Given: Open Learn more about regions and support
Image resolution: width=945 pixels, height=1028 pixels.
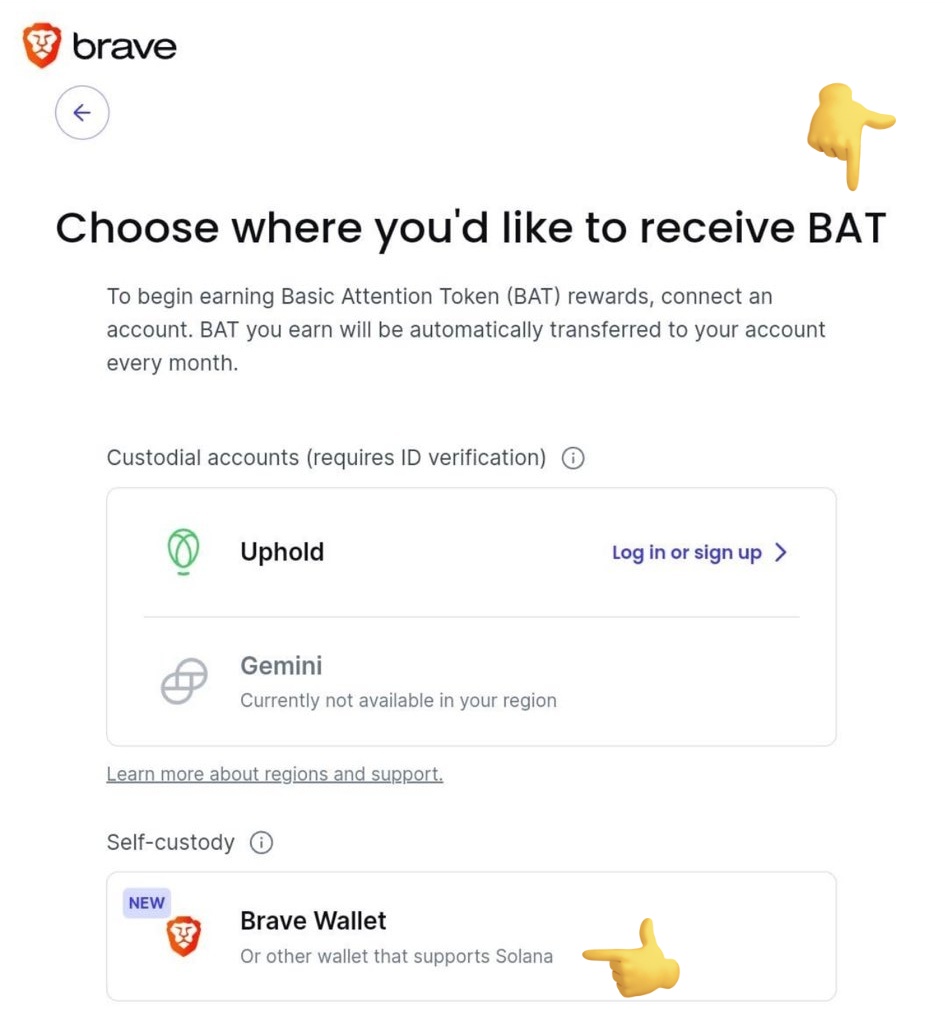Looking at the screenshot, I should coord(274,774).
